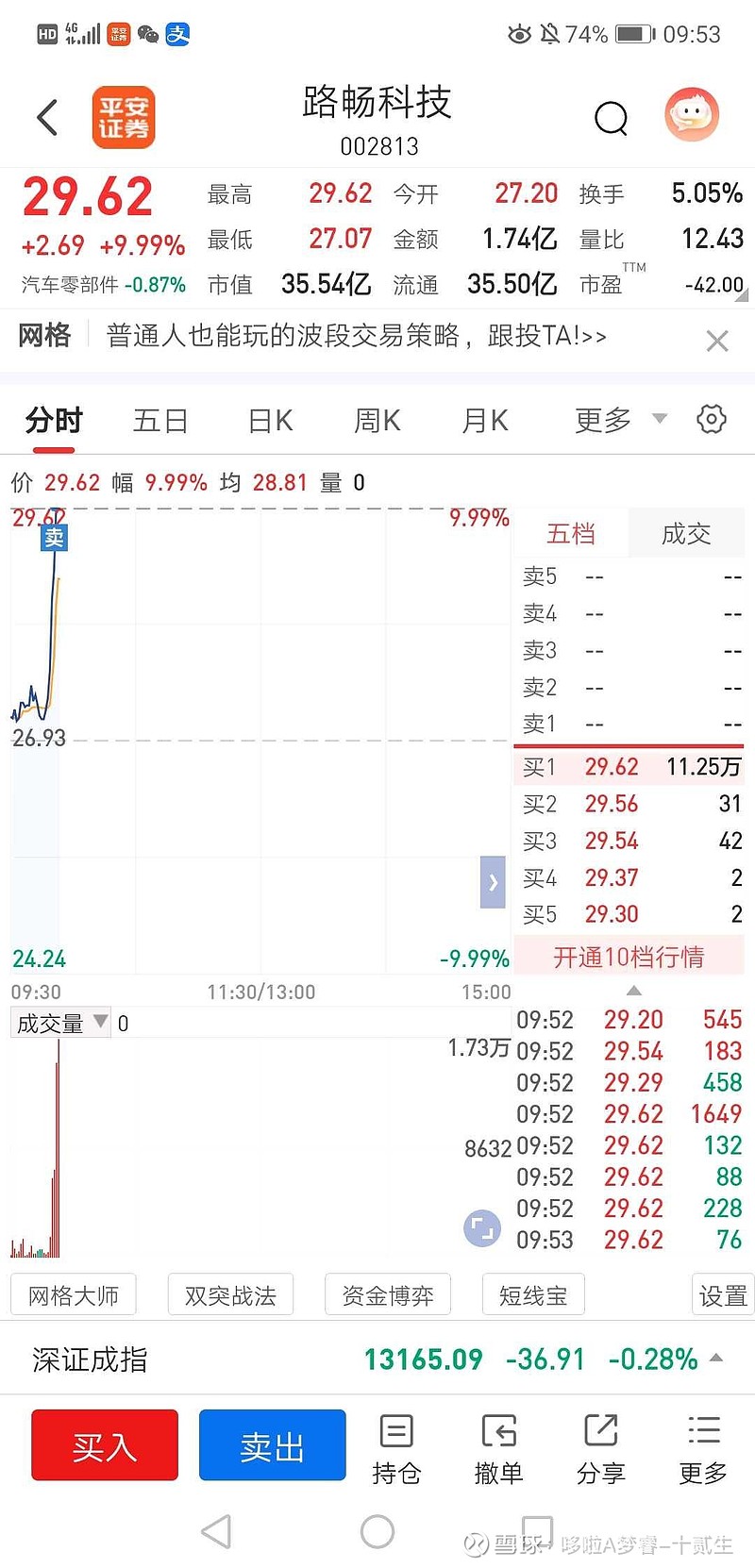The height and width of the screenshot is (1568, 755).
Task: Tap the 平安证券 logo badge
Action: [124, 116]
